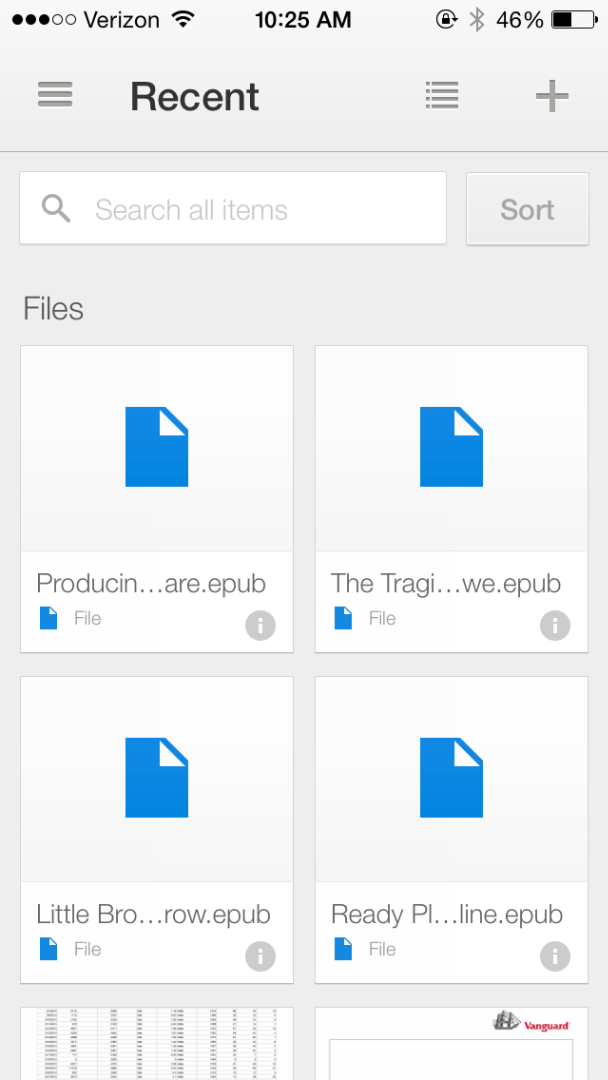Screen dimensions: 608x1080
Task: Switch to list view layout
Action: pos(442,96)
